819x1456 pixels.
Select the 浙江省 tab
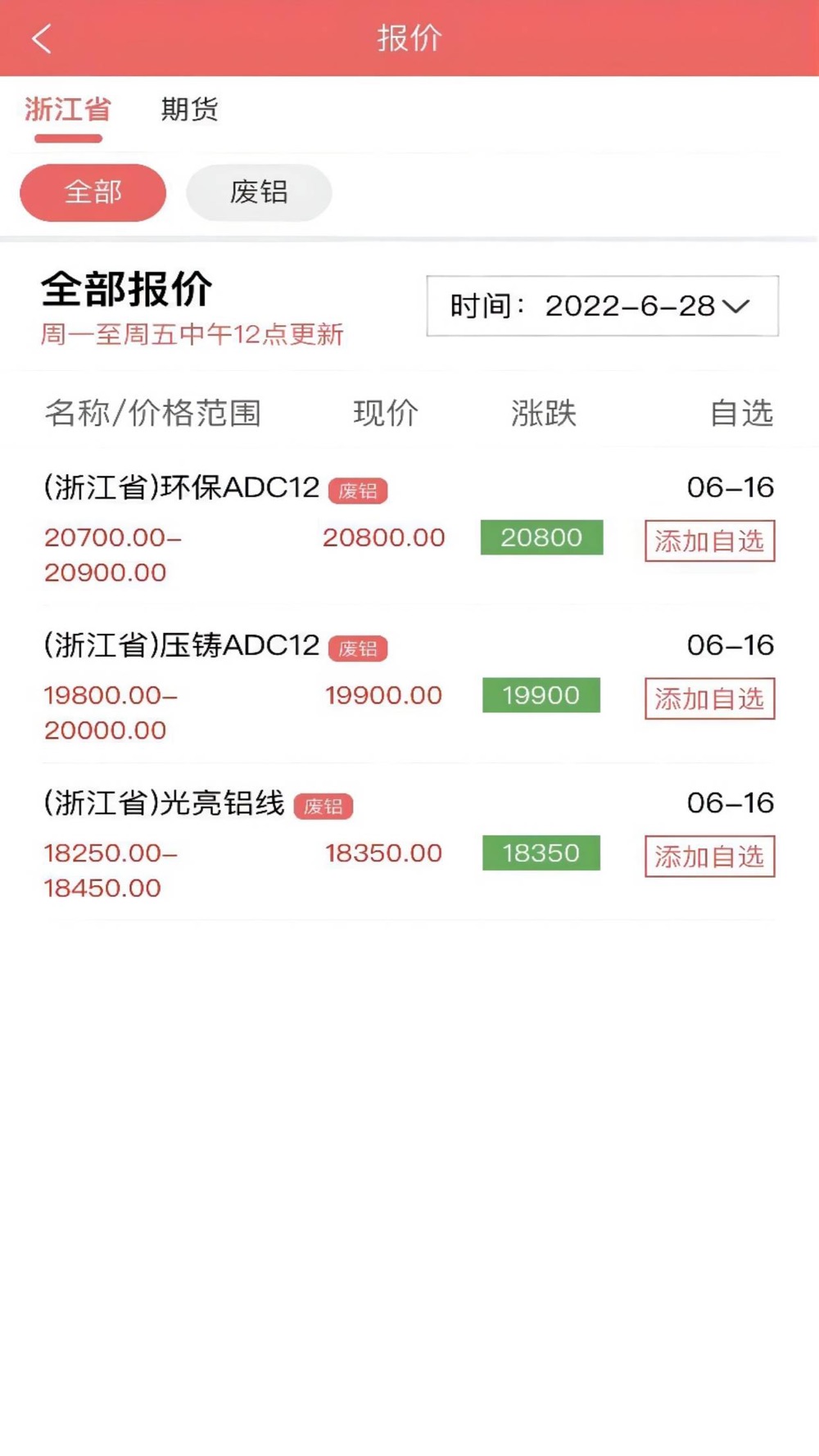pos(68,109)
